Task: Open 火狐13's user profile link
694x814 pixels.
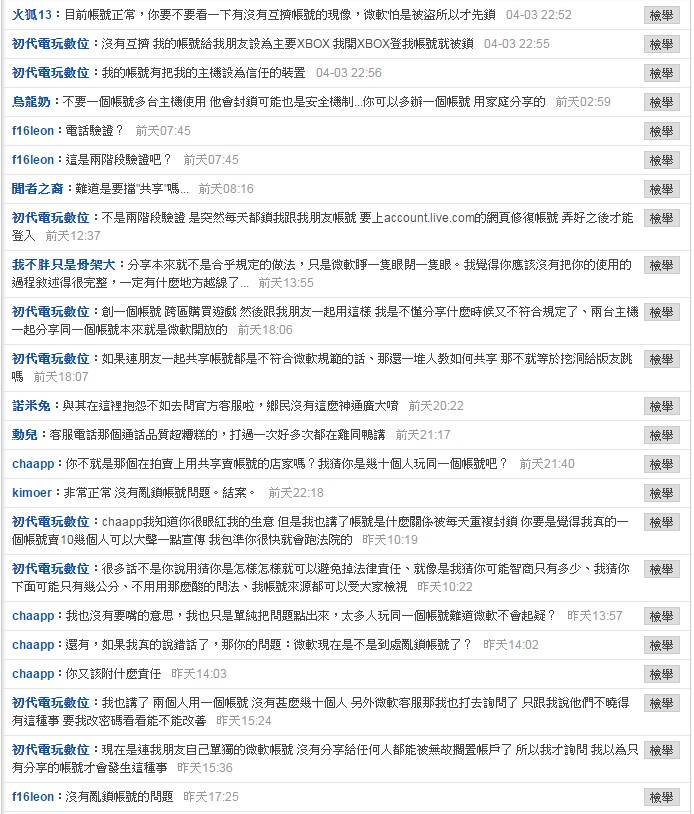Action: click(31, 15)
